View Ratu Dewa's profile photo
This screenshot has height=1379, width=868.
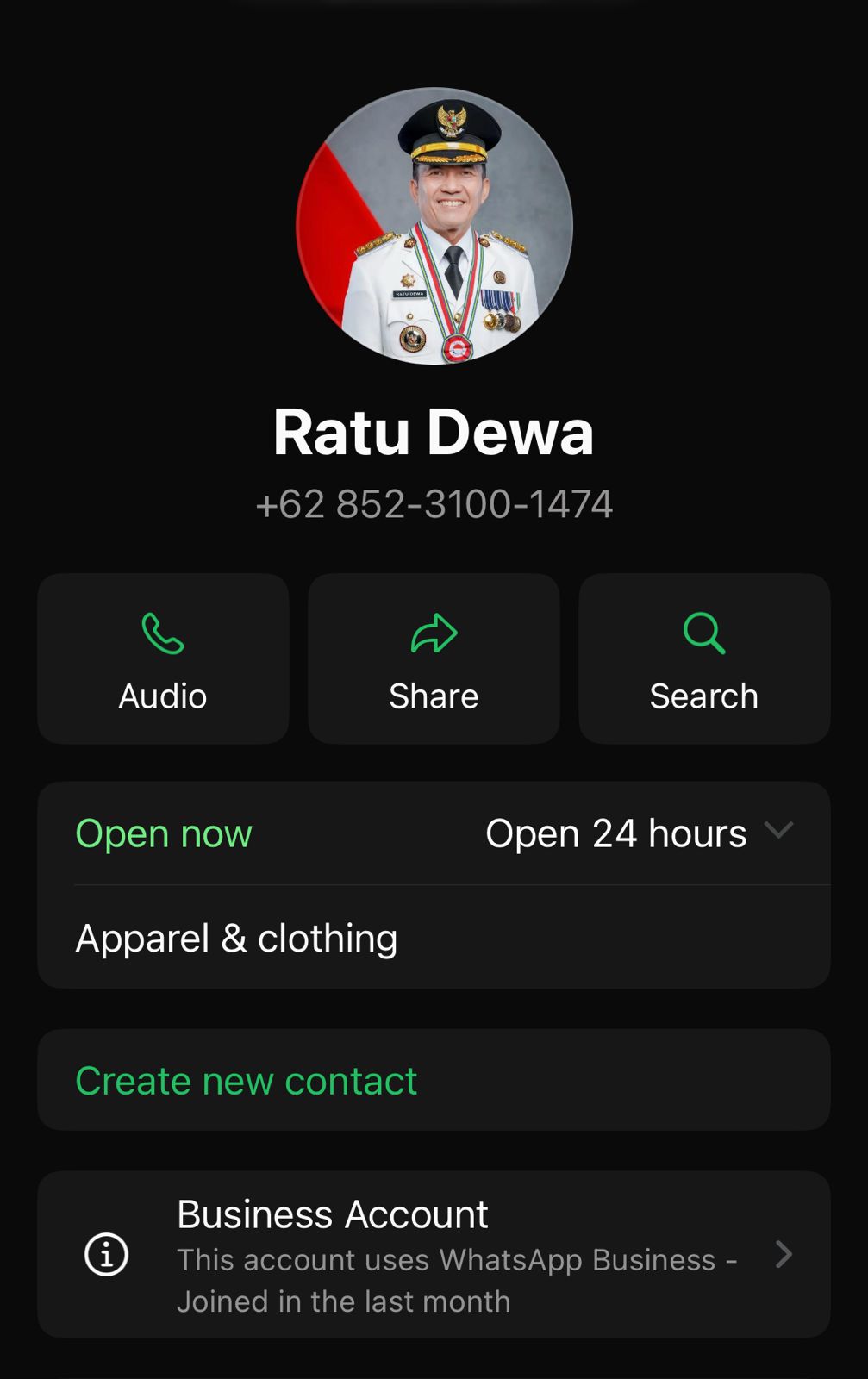click(434, 226)
